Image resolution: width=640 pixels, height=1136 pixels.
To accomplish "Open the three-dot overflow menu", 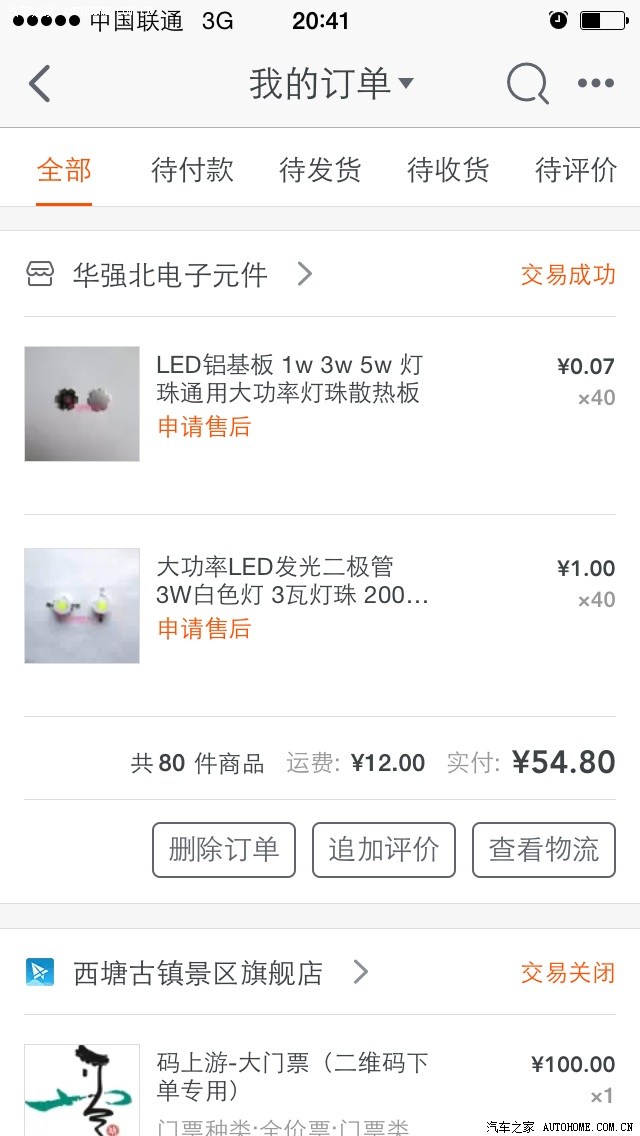I will pyautogui.click(x=596, y=84).
